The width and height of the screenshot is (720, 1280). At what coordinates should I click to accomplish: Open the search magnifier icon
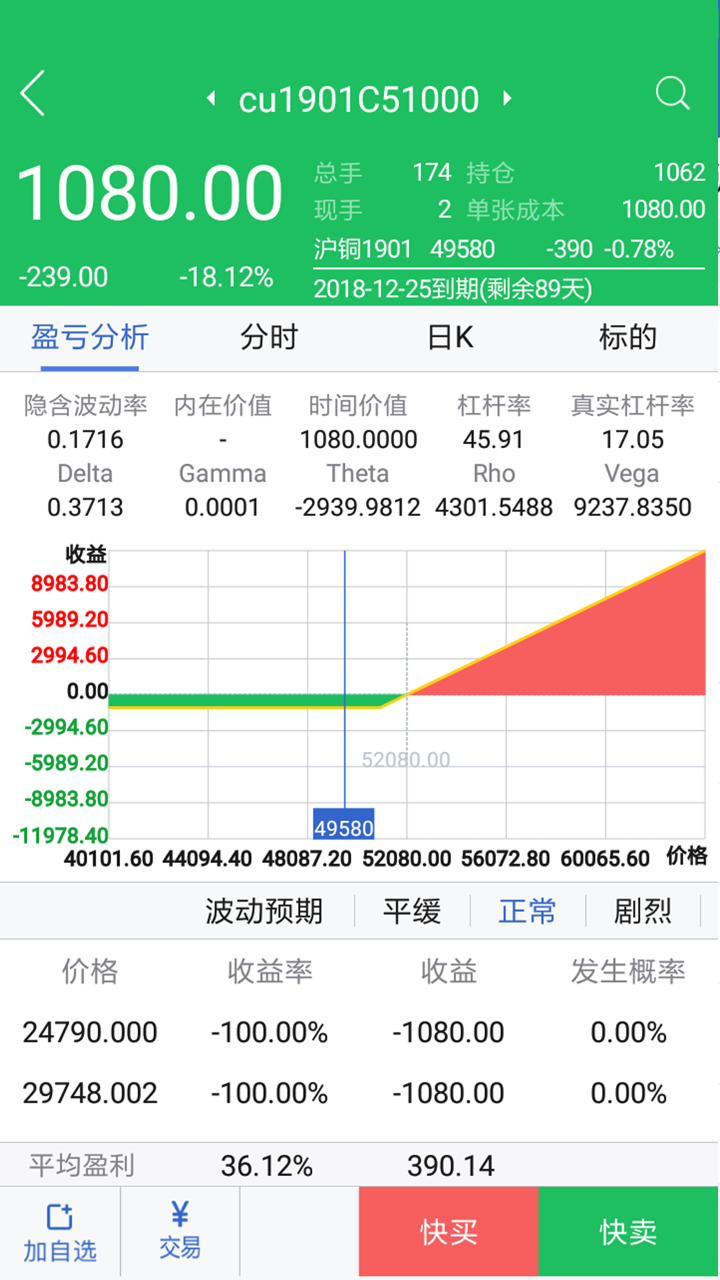point(672,95)
